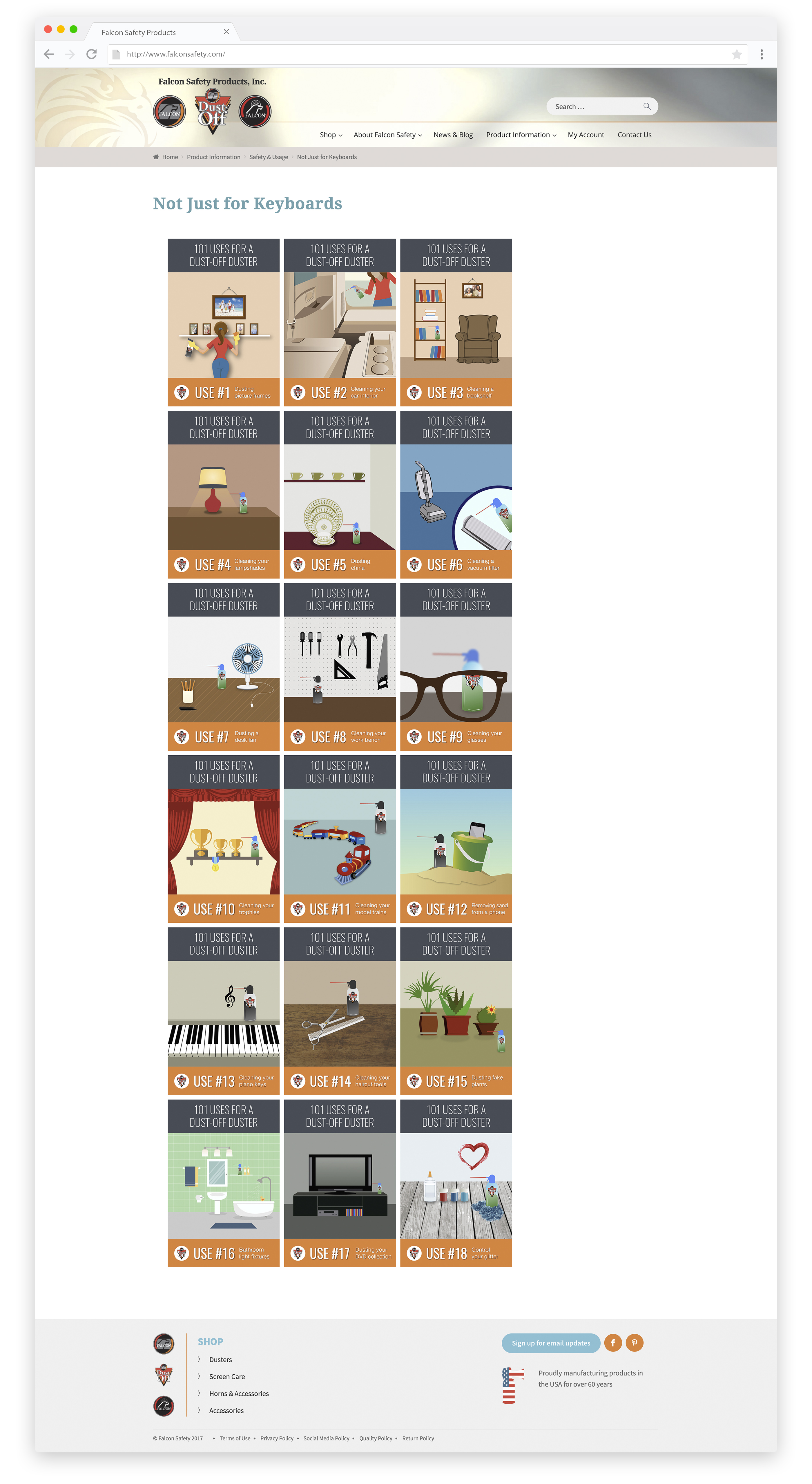The width and height of the screenshot is (812, 1484).
Task: Open the Facebook icon in footer
Action: 613,1343
